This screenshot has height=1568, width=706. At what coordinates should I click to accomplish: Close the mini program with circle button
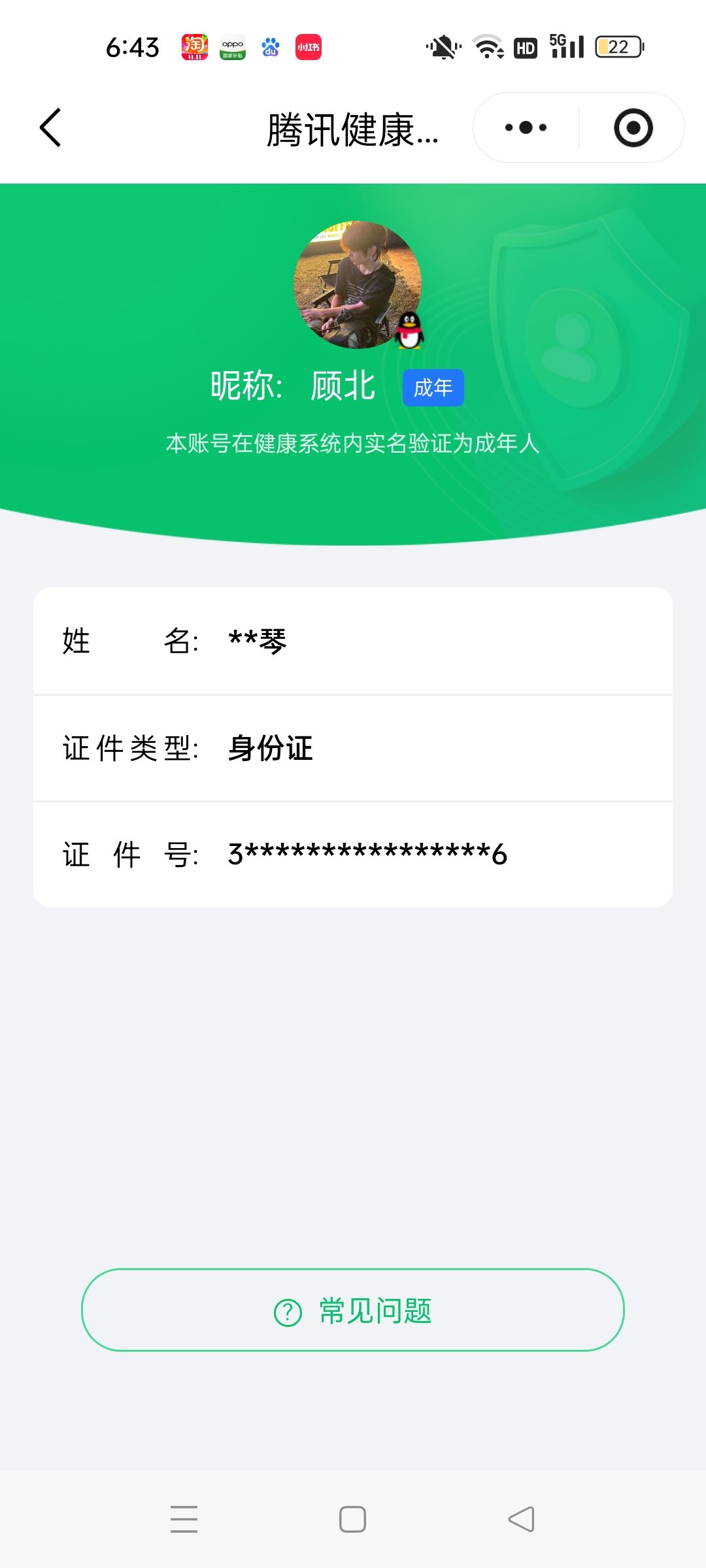pyautogui.click(x=633, y=127)
